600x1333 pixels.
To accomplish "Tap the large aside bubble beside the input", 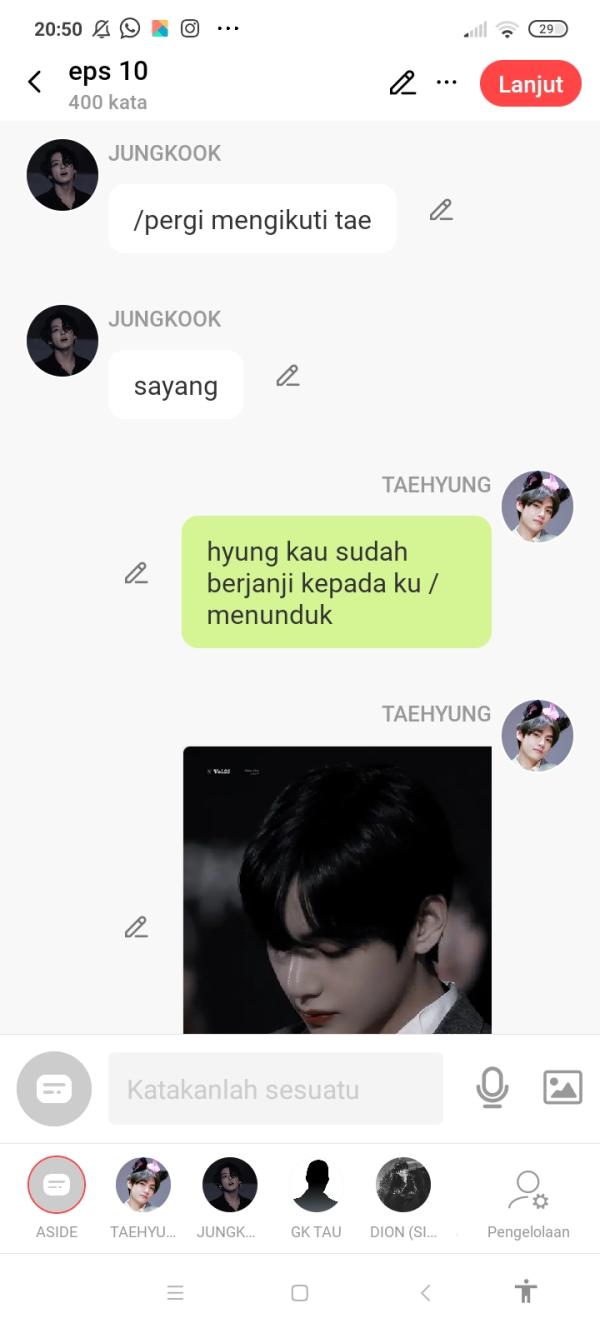I will pyautogui.click(x=54, y=1089).
